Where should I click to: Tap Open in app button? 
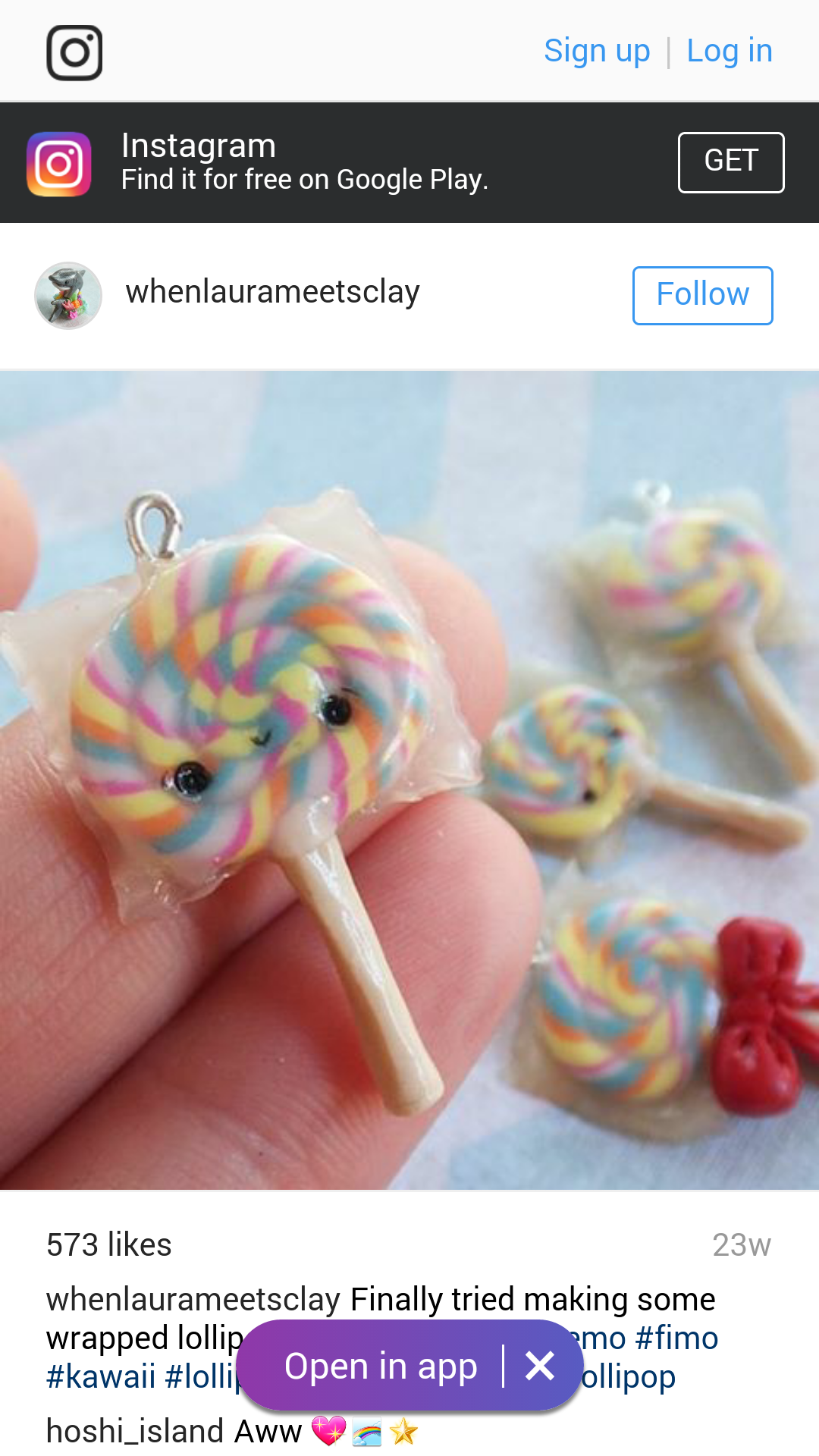pos(380,1367)
